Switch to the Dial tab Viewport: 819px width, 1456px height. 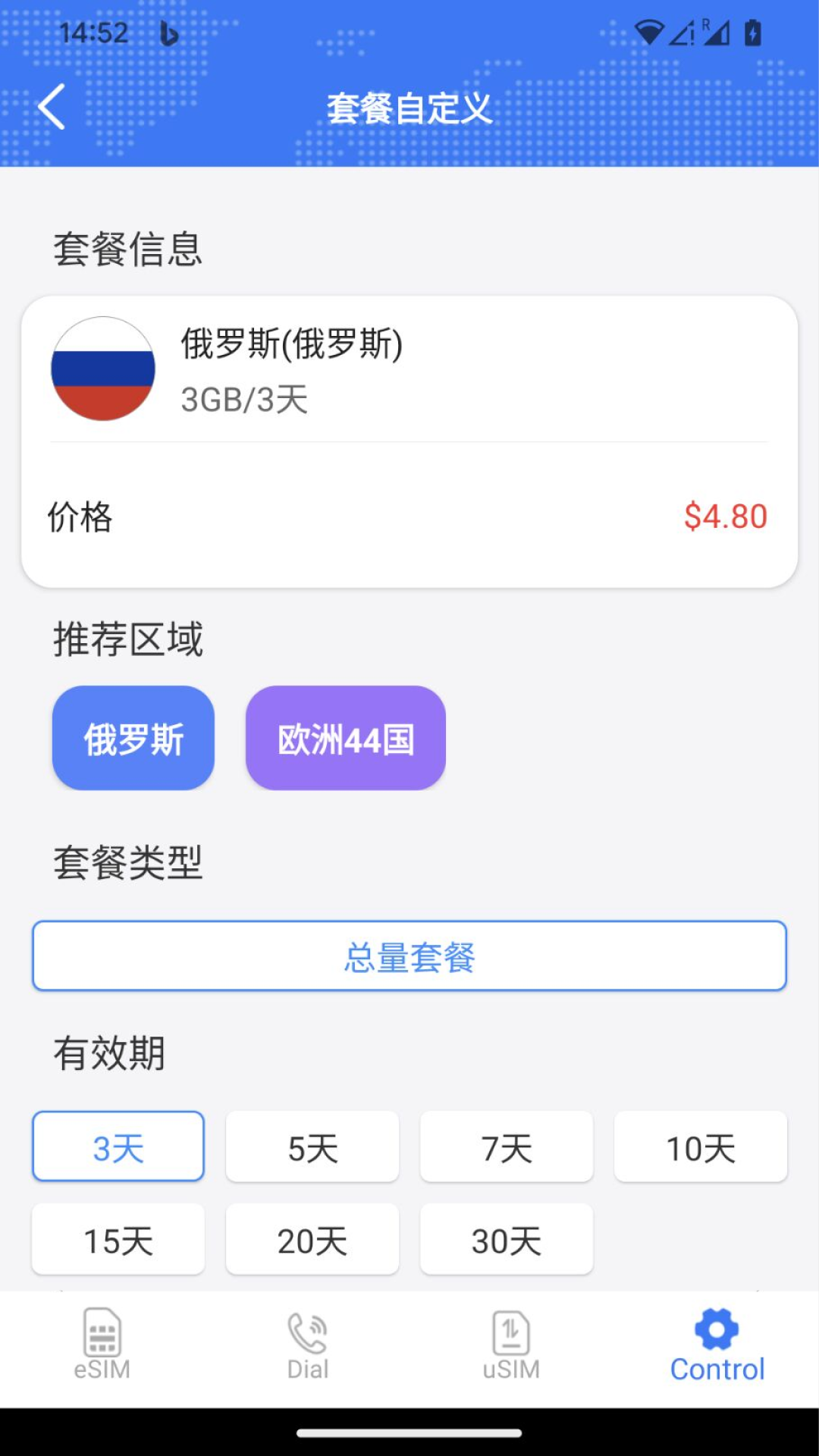[306, 1350]
